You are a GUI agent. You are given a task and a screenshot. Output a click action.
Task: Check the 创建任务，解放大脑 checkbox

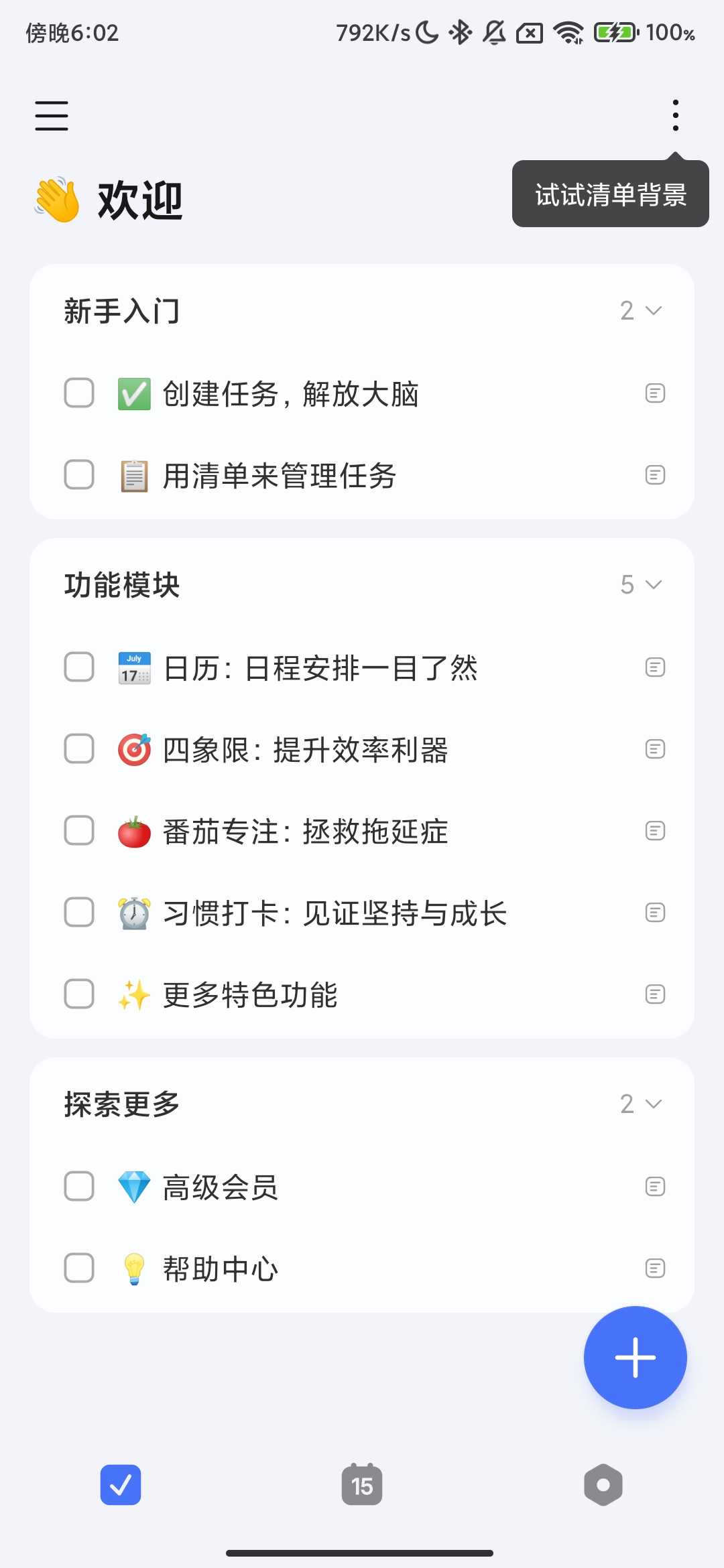(78, 394)
